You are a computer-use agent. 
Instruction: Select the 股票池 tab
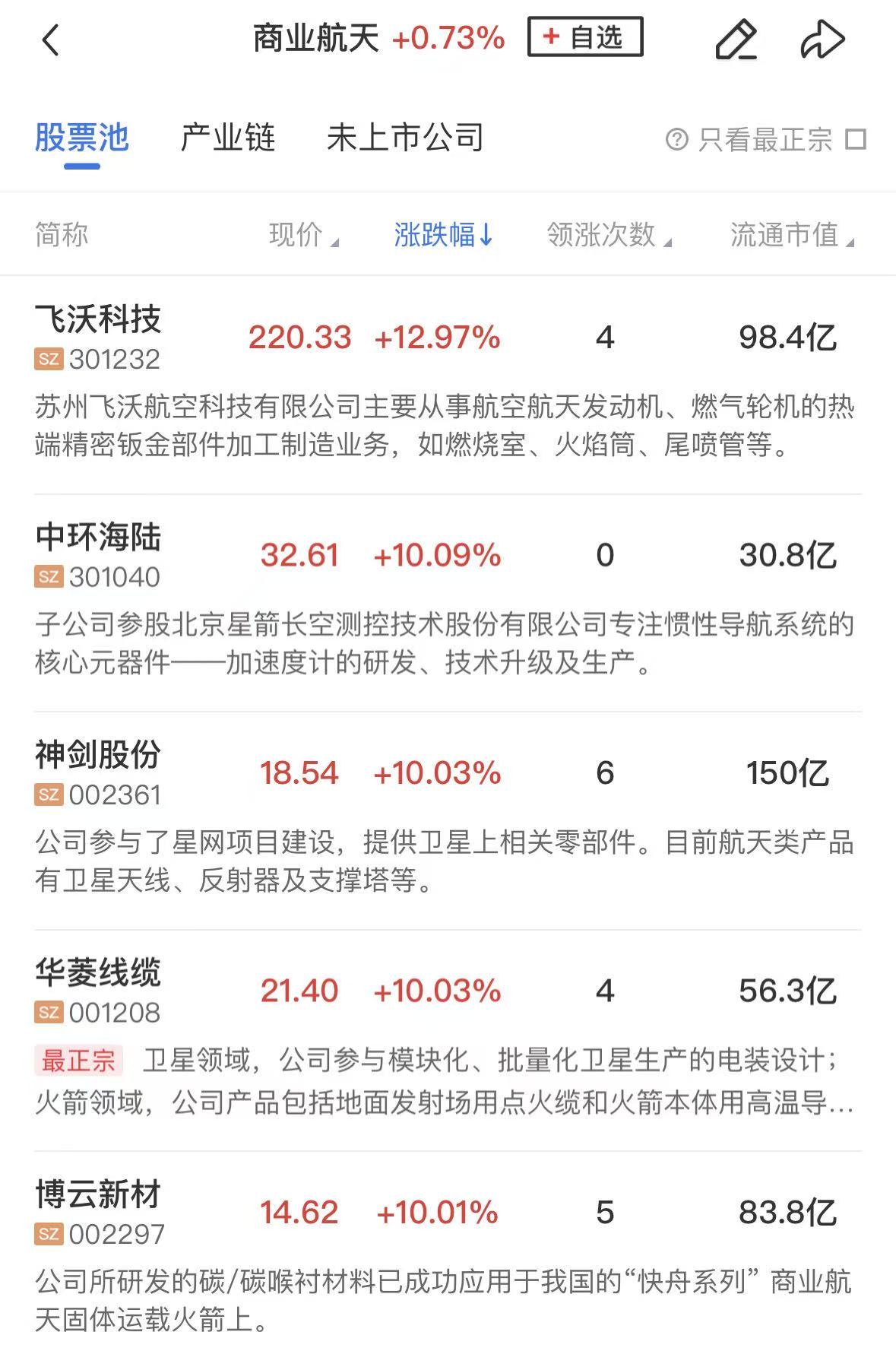(x=82, y=138)
